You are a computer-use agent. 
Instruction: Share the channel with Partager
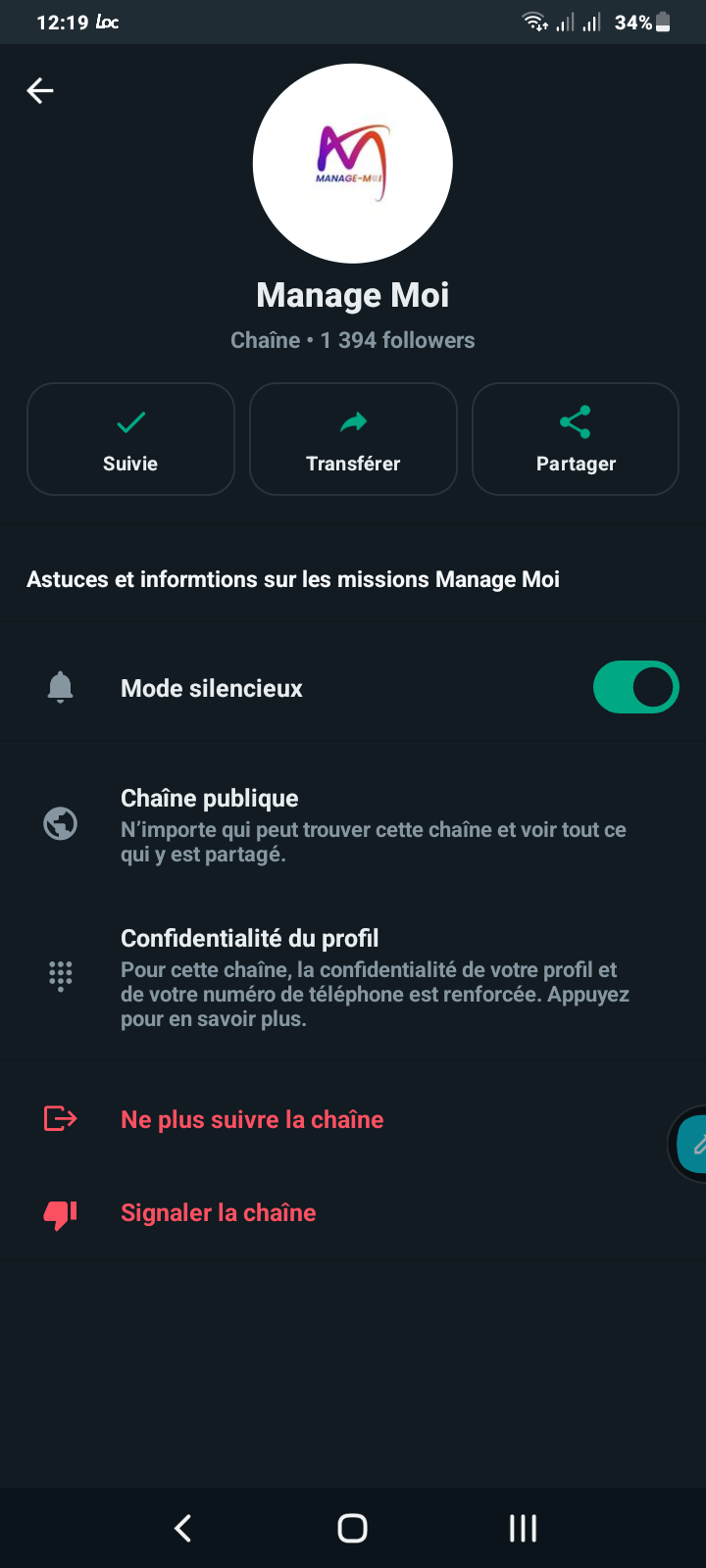[576, 439]
